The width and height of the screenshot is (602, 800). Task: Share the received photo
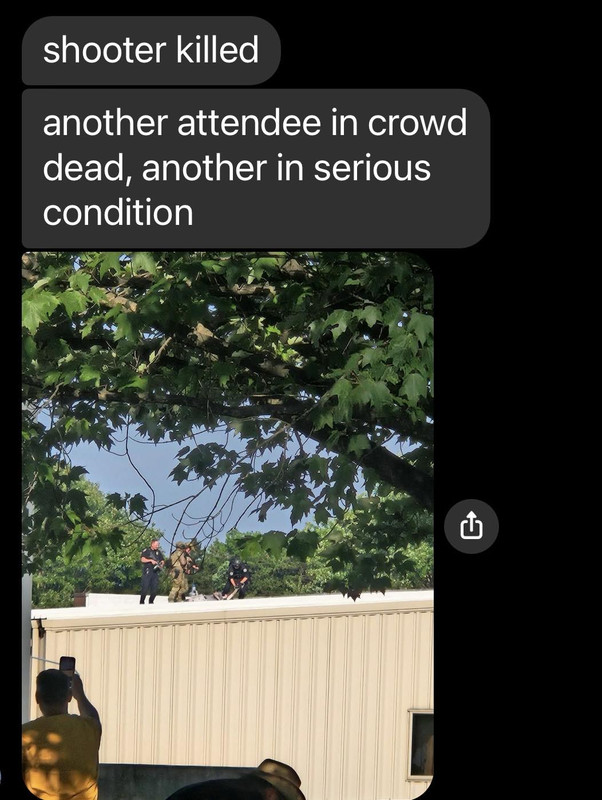tap(471, 526)
